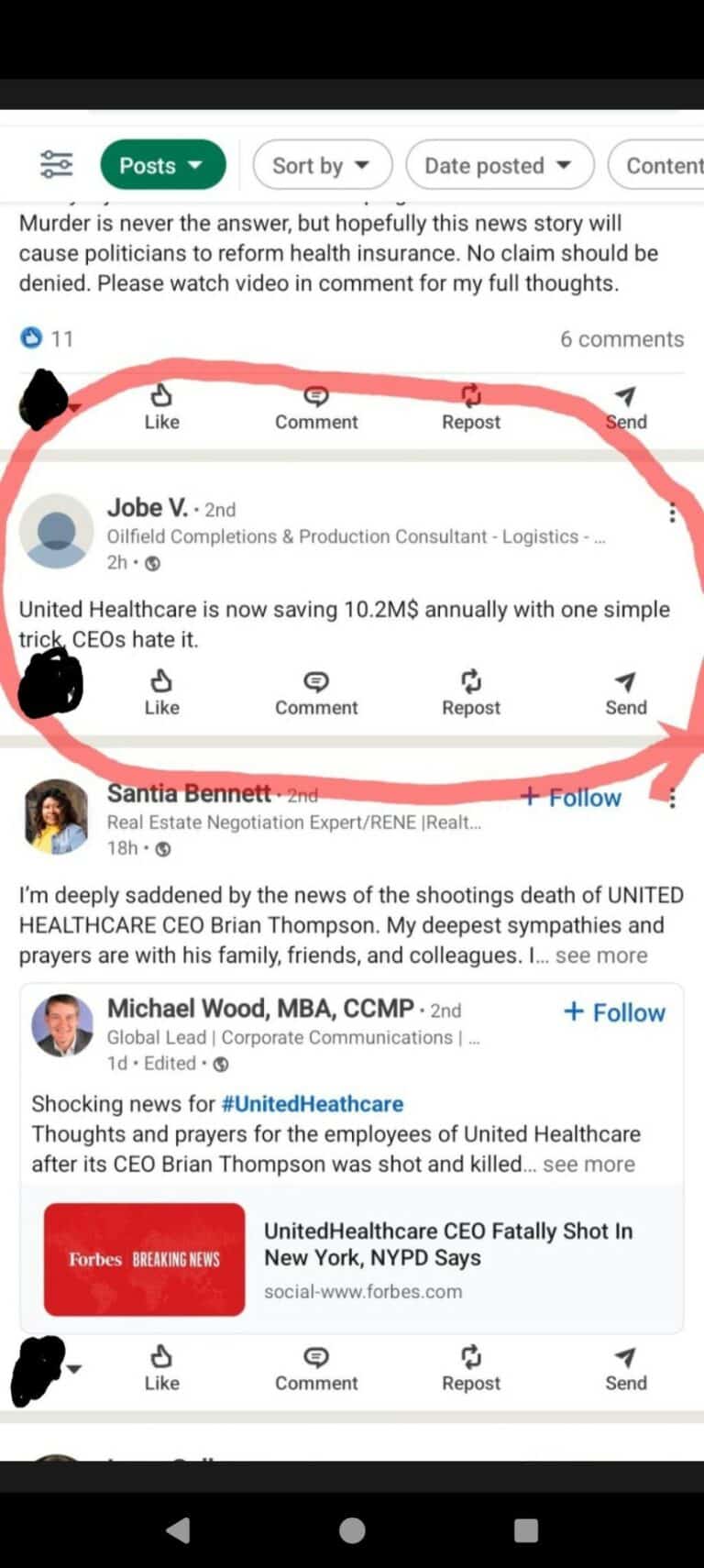This screenshot has height=1568, width=704.
Task: Open the three-dot menu on Santia Bennett's post
Action: (x=674, y=799)
